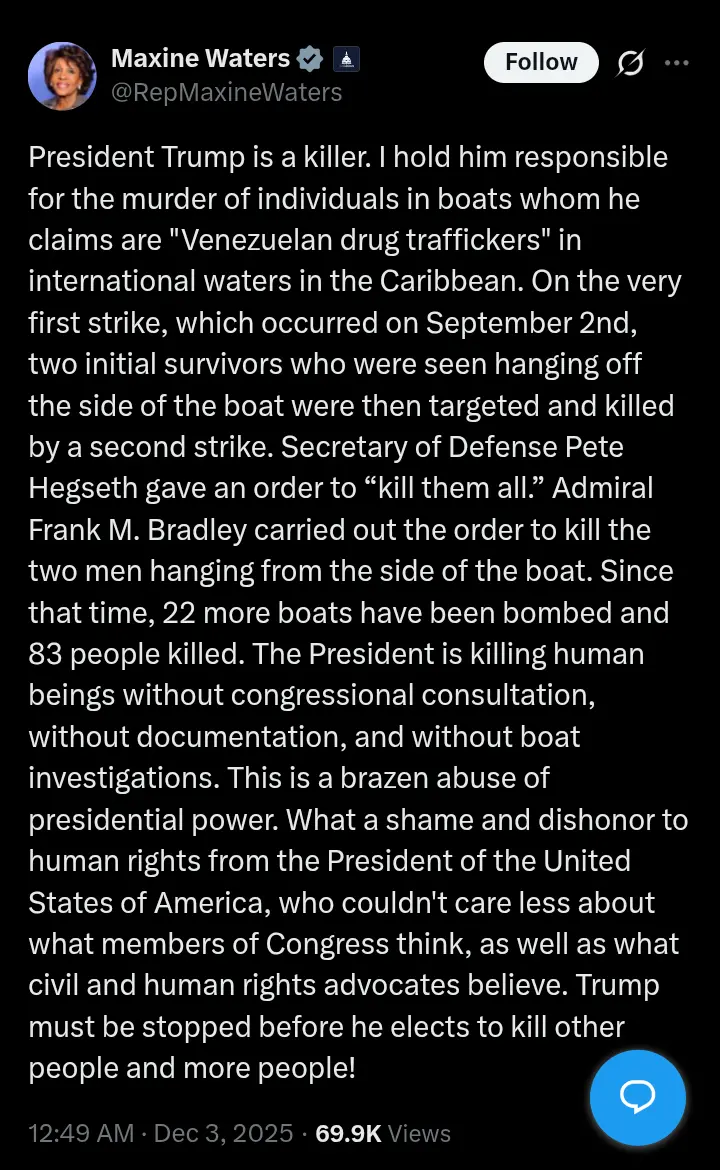Tap the floating chat bubble button
720x1170 pixels.
pos(637,1097)
